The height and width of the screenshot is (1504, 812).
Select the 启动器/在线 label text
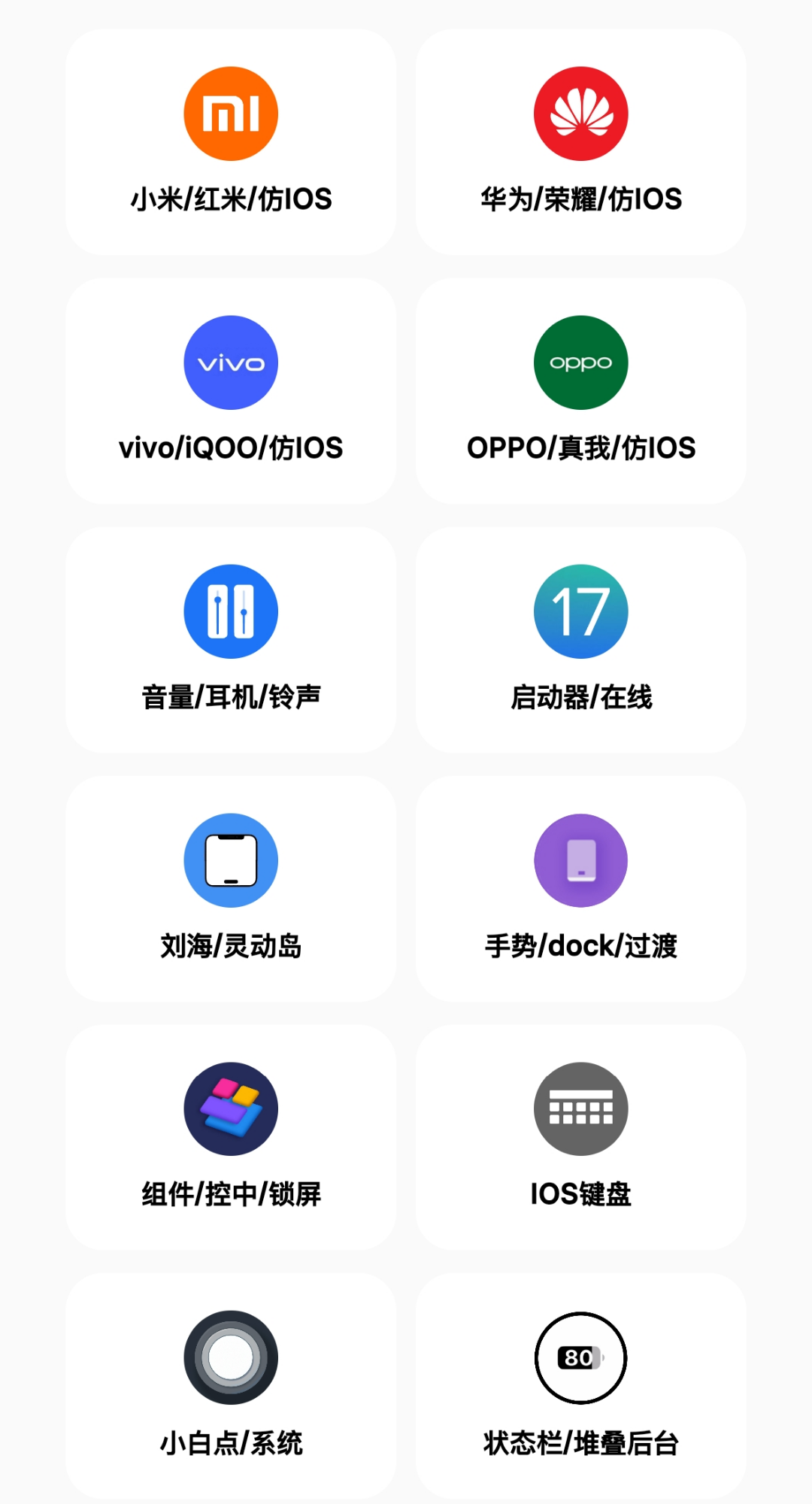tap(580, 697)
